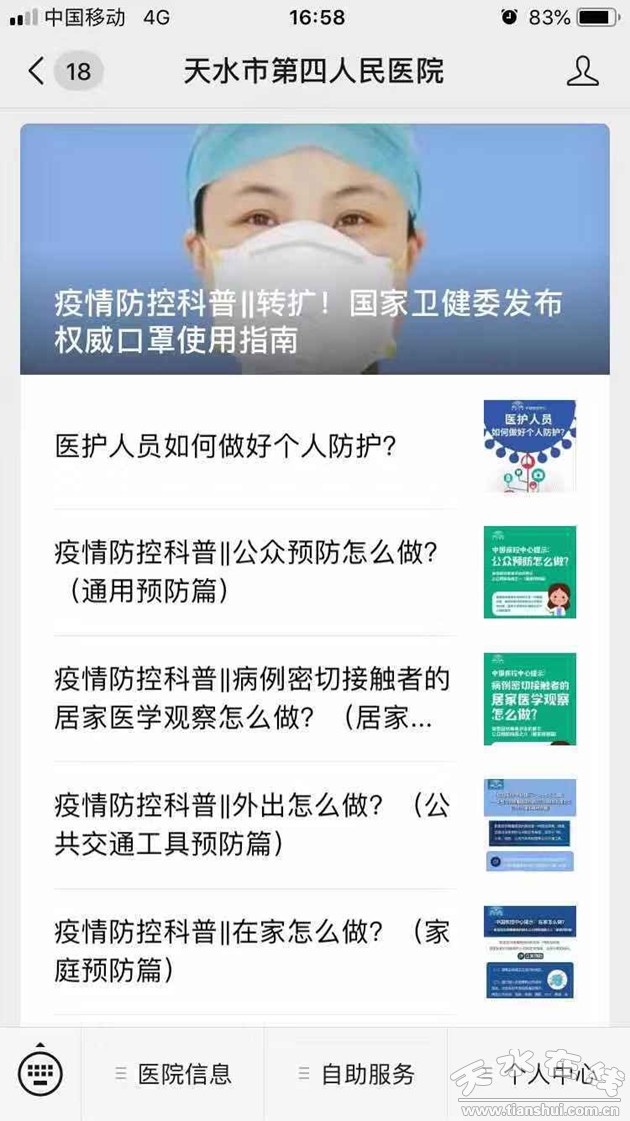
Task: Expand the 医院信息 menu
Action: [x=173, y=1074]
